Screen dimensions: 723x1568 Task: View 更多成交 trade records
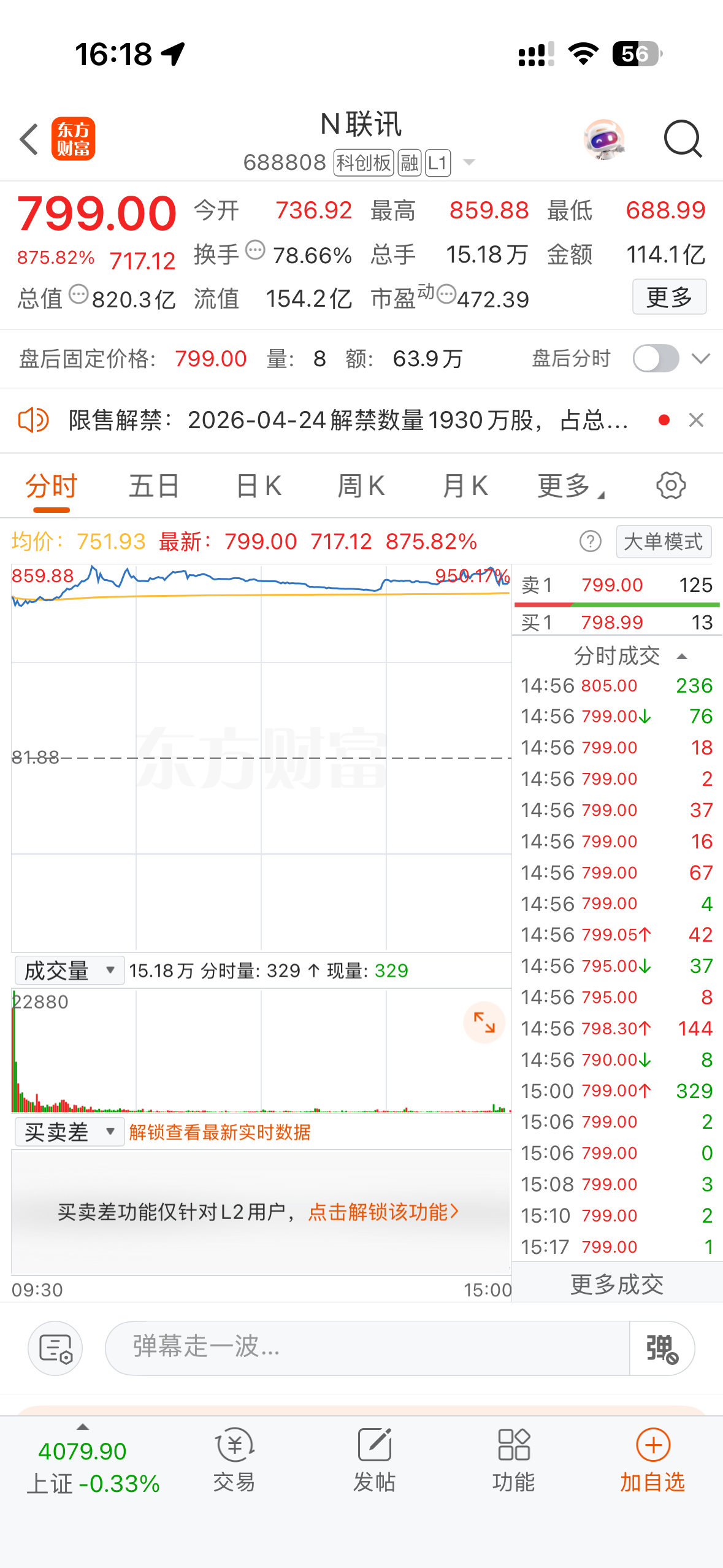point(617,1283)
